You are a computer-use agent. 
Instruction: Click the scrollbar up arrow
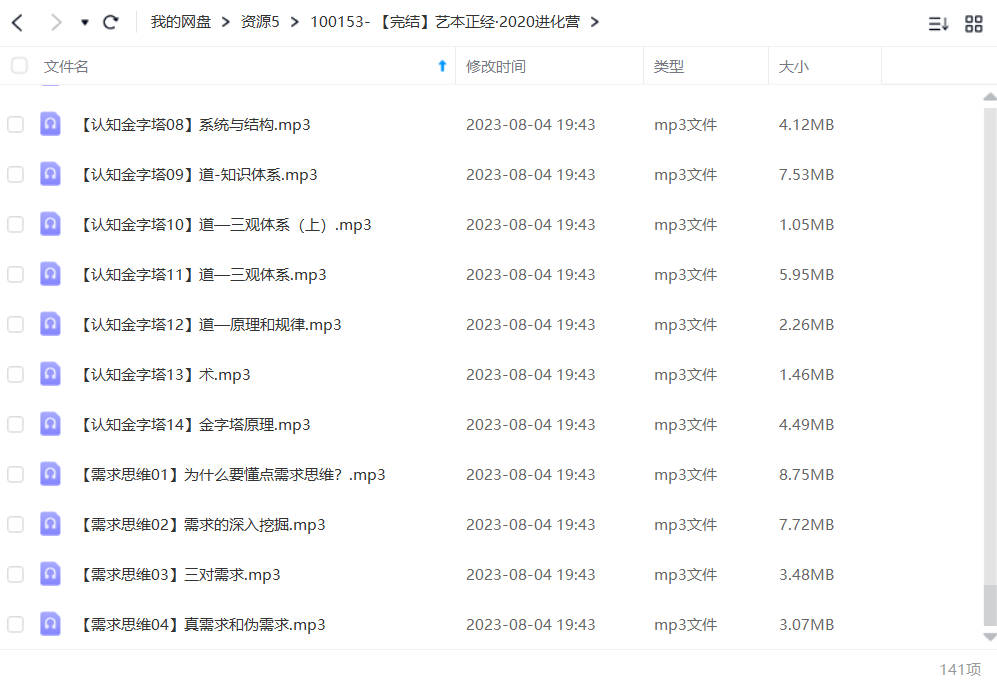tap(989, 97)
